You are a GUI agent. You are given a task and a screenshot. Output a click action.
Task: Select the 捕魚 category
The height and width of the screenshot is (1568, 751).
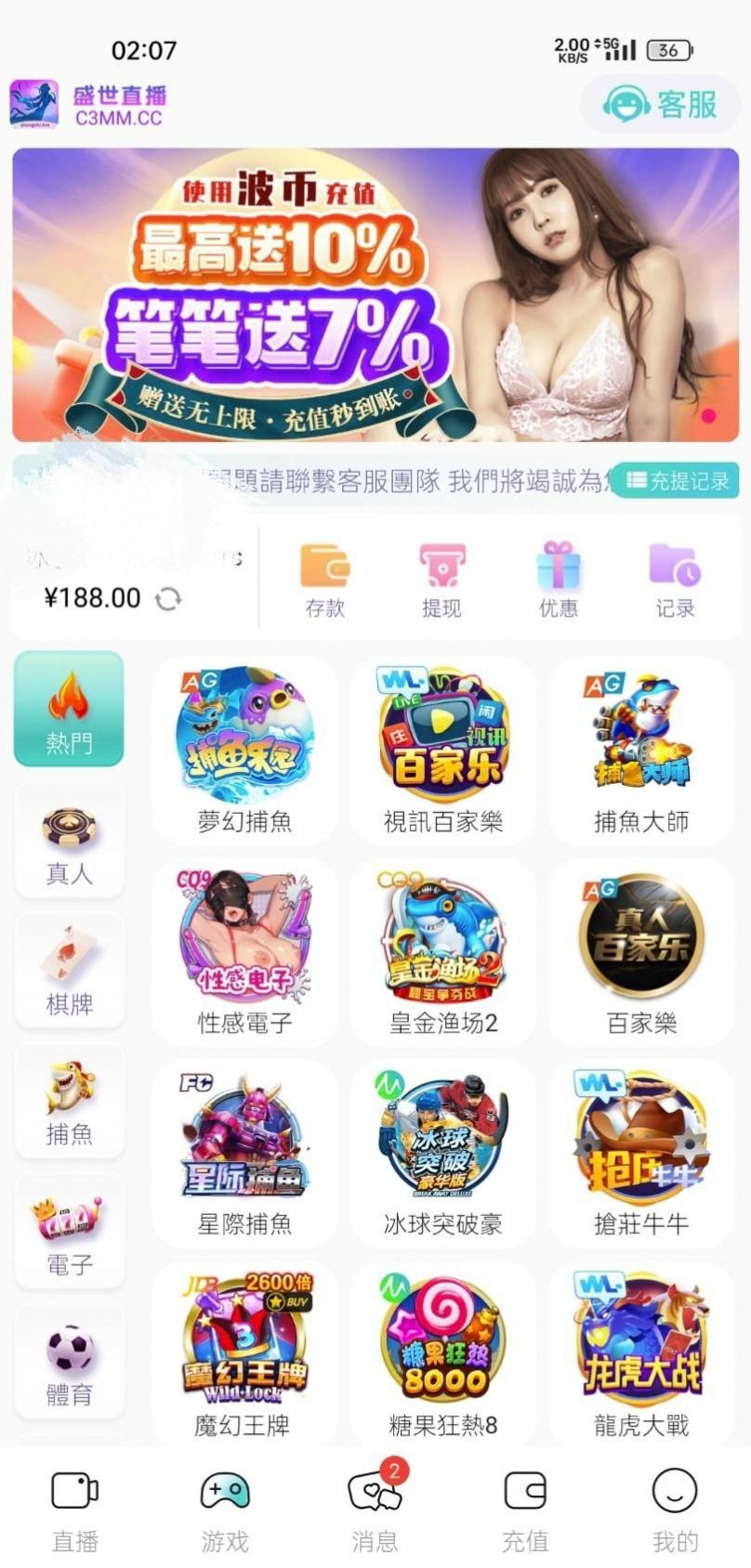tap(69, 1102)
